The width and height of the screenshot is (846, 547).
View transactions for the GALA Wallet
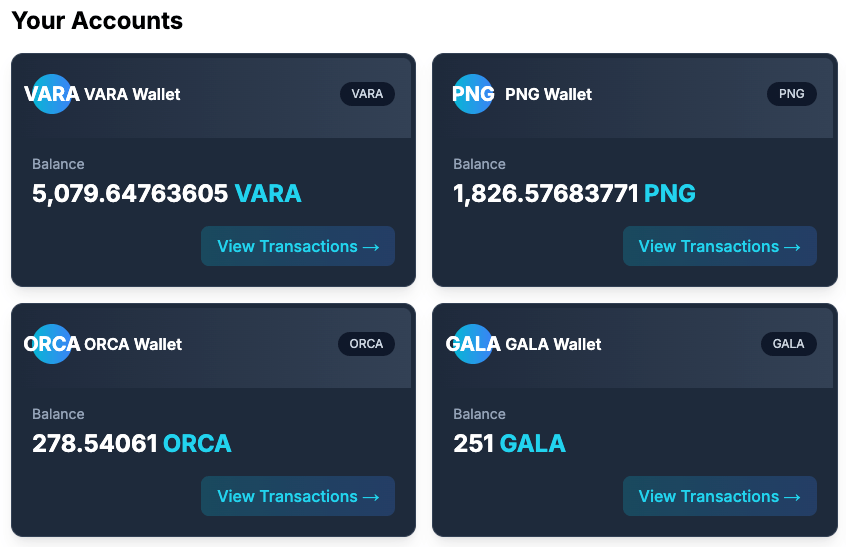[719, 496]
